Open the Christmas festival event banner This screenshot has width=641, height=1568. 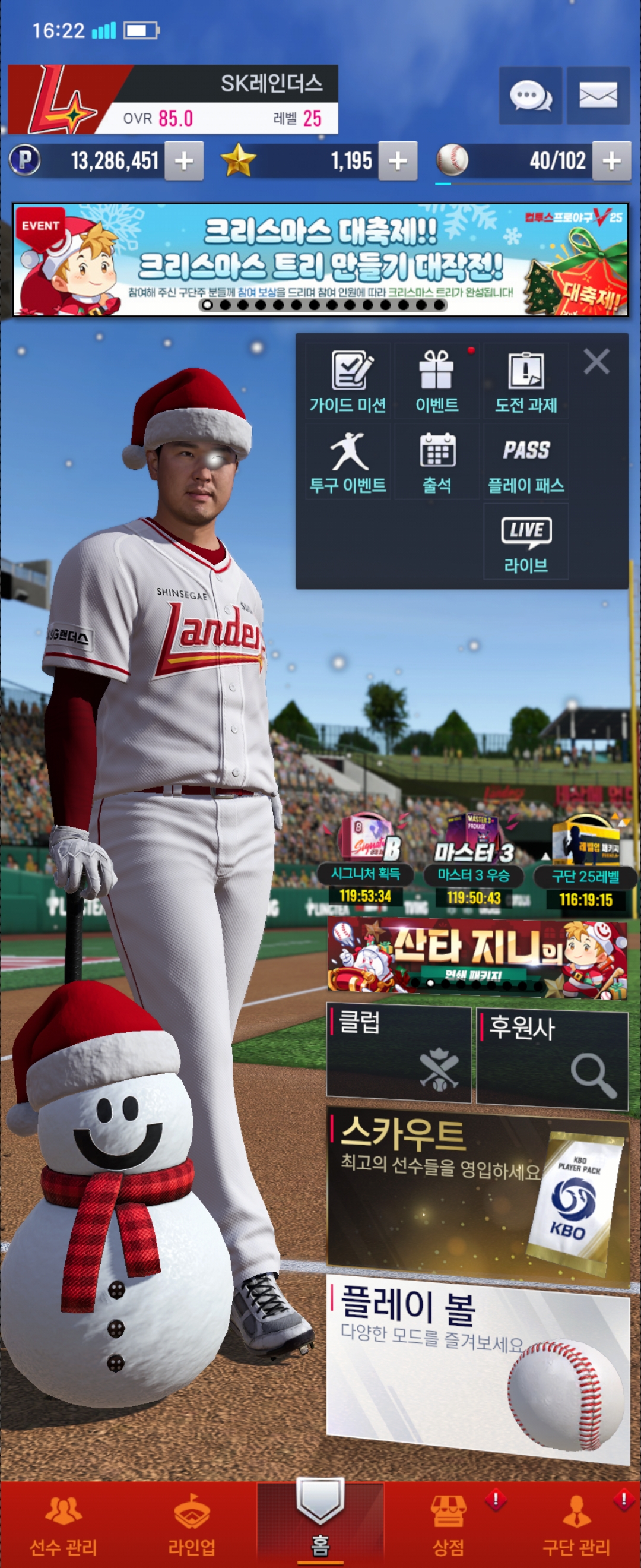click(320, 260)
